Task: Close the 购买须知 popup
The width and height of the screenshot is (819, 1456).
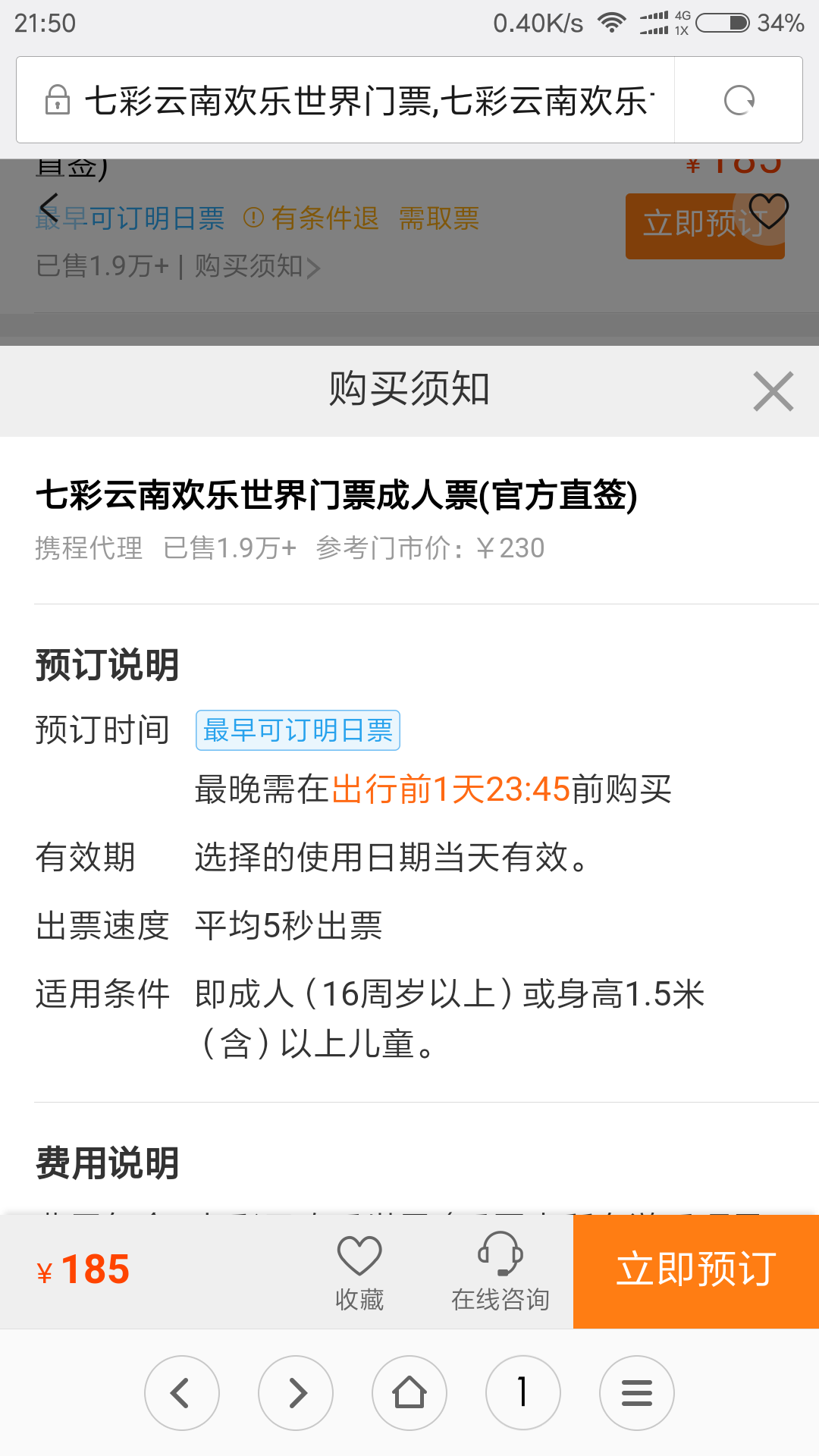Action: 773,391
